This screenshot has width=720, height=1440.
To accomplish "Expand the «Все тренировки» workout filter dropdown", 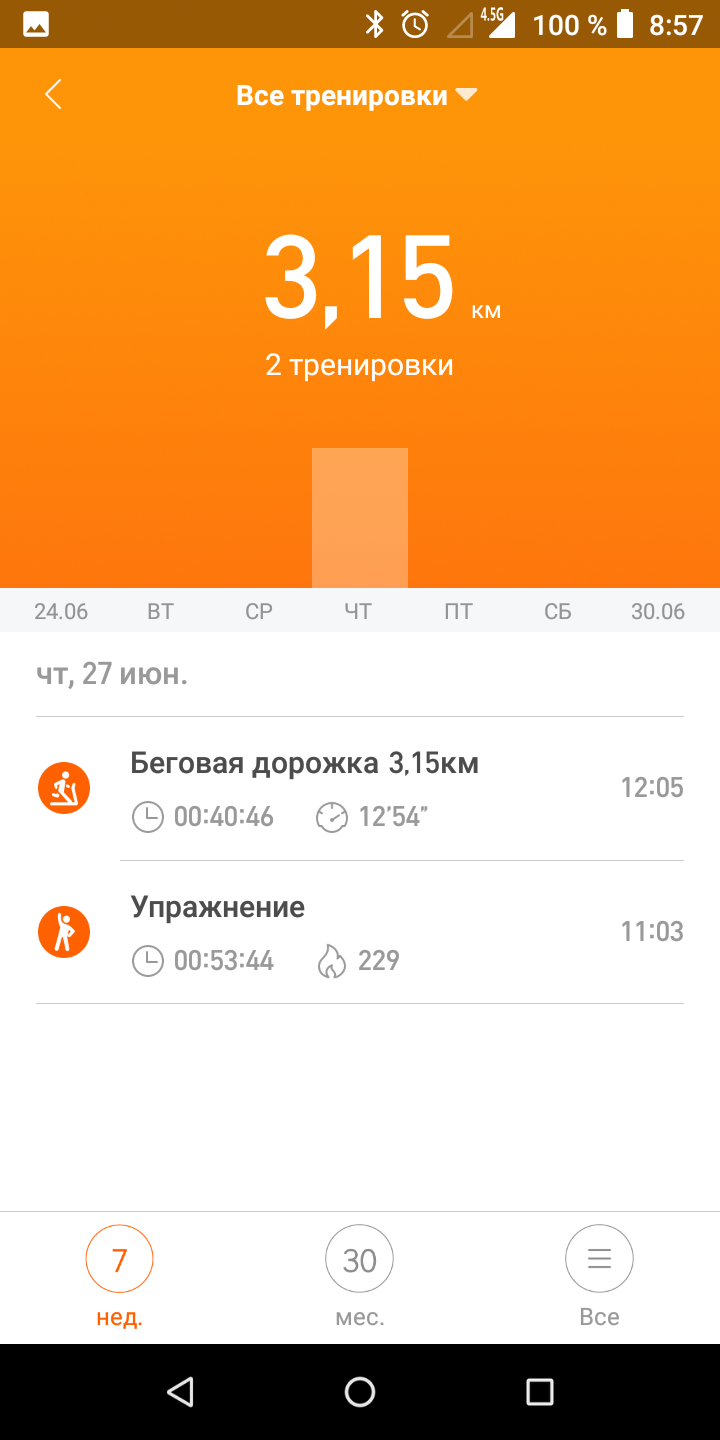I will point(357,96).
